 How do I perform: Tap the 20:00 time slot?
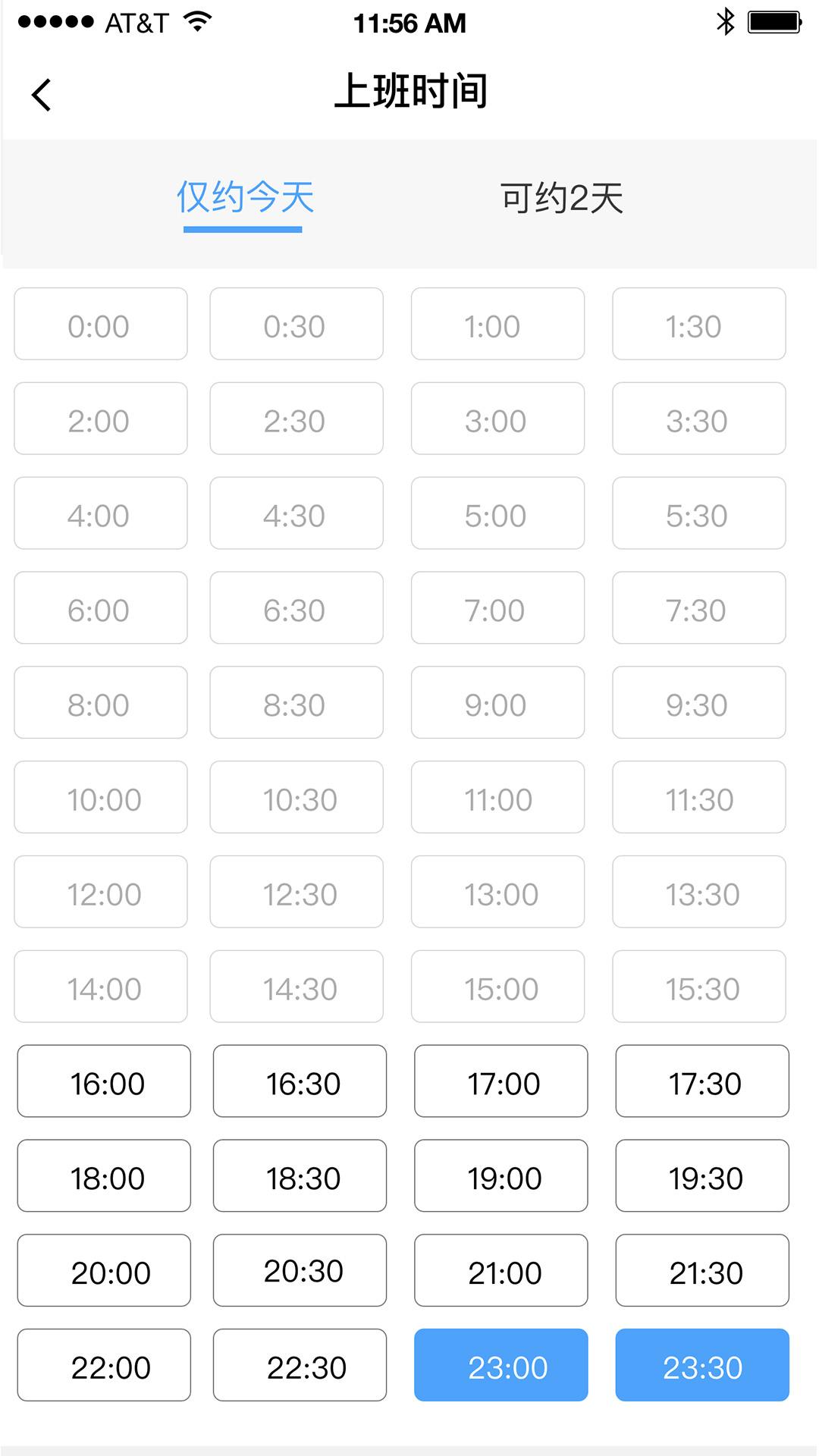104,1270
